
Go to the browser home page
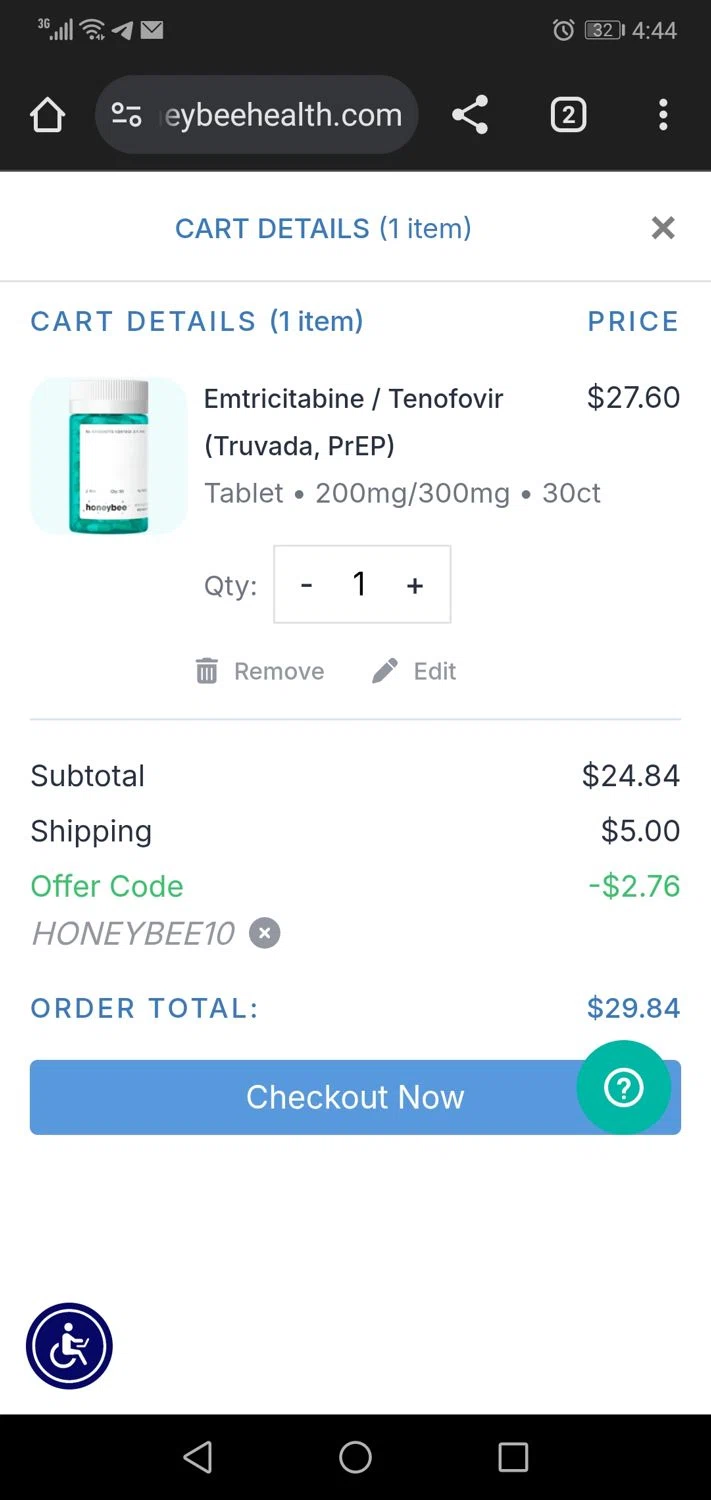pos(47,116)
